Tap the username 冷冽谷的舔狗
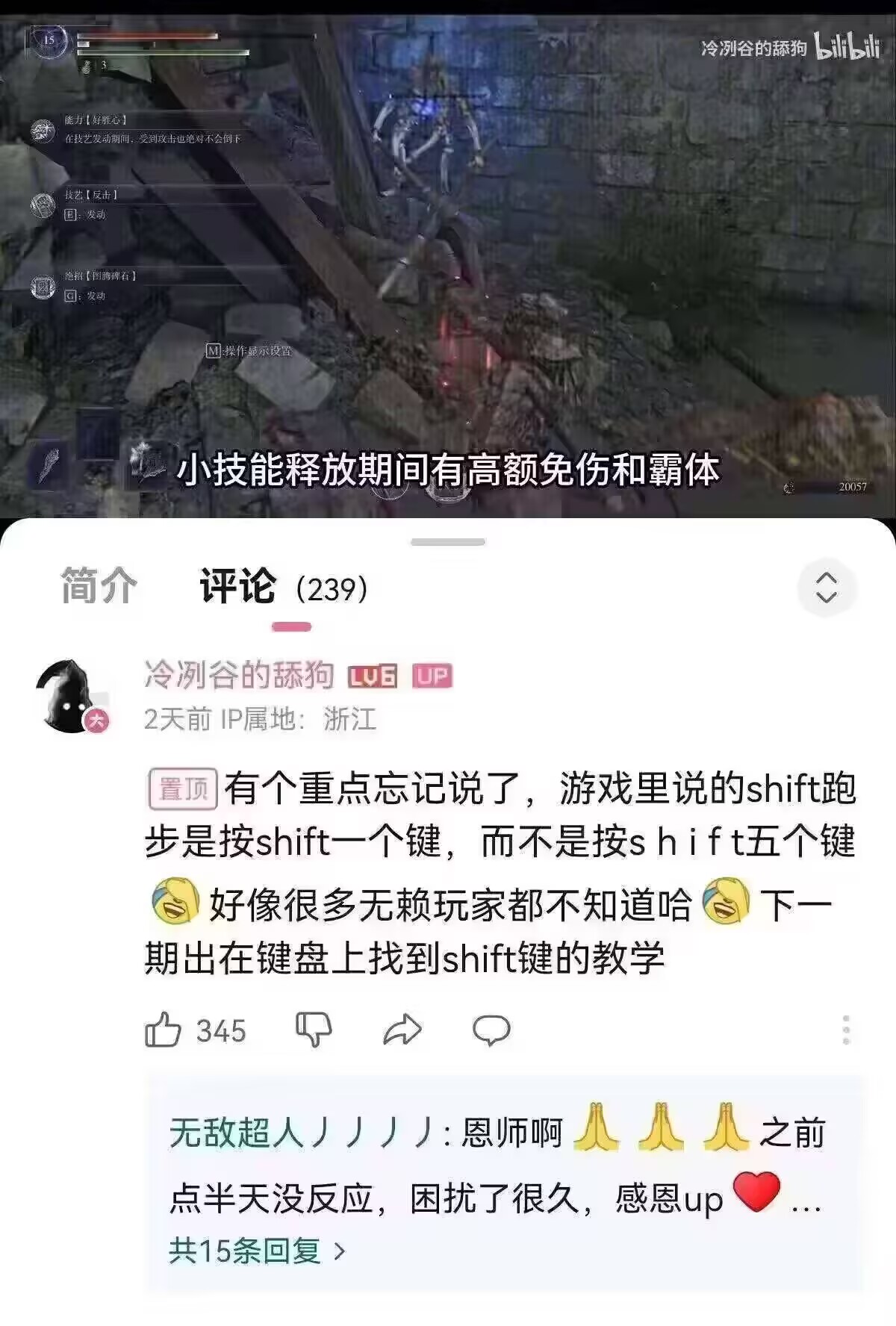 [239, 675]
